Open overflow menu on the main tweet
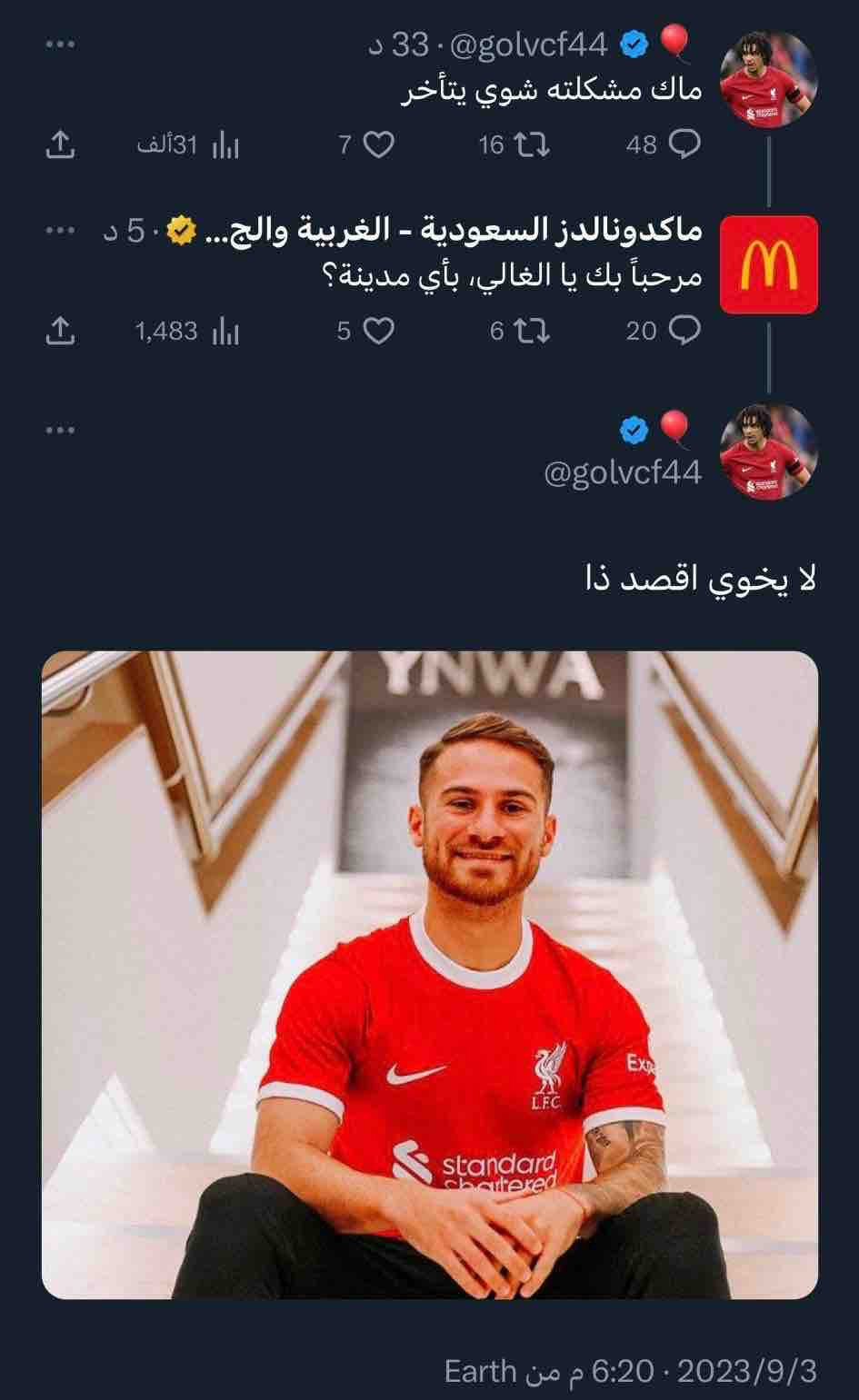This screenshot has height=1400, width=859. (x=60, y=429)
